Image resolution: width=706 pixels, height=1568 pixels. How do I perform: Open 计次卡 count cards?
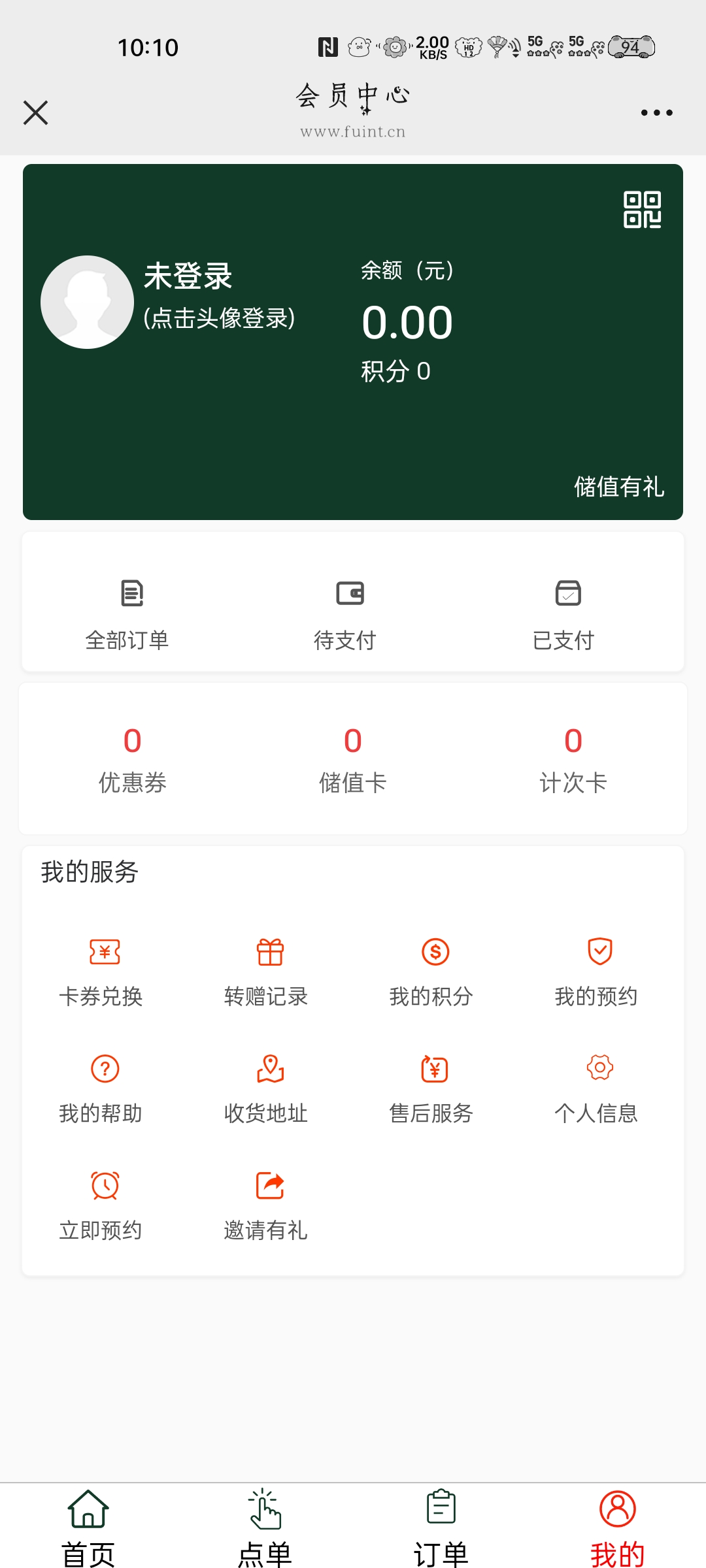tap(573, 759)
